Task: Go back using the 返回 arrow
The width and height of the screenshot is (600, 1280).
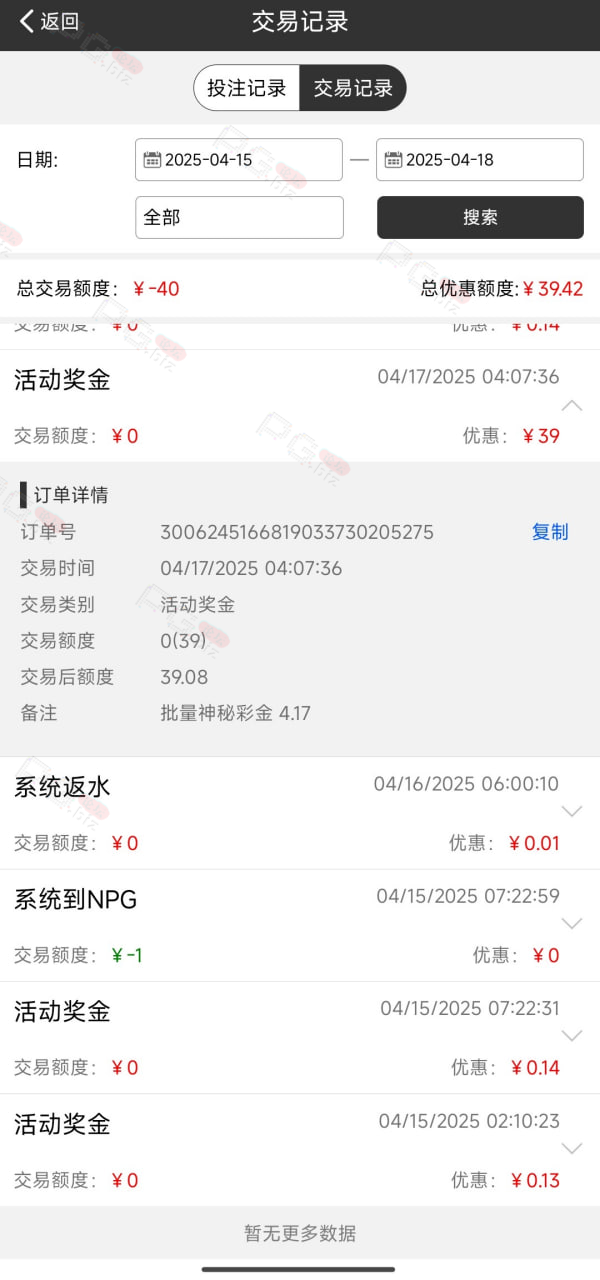Action: tap(49, 22)
